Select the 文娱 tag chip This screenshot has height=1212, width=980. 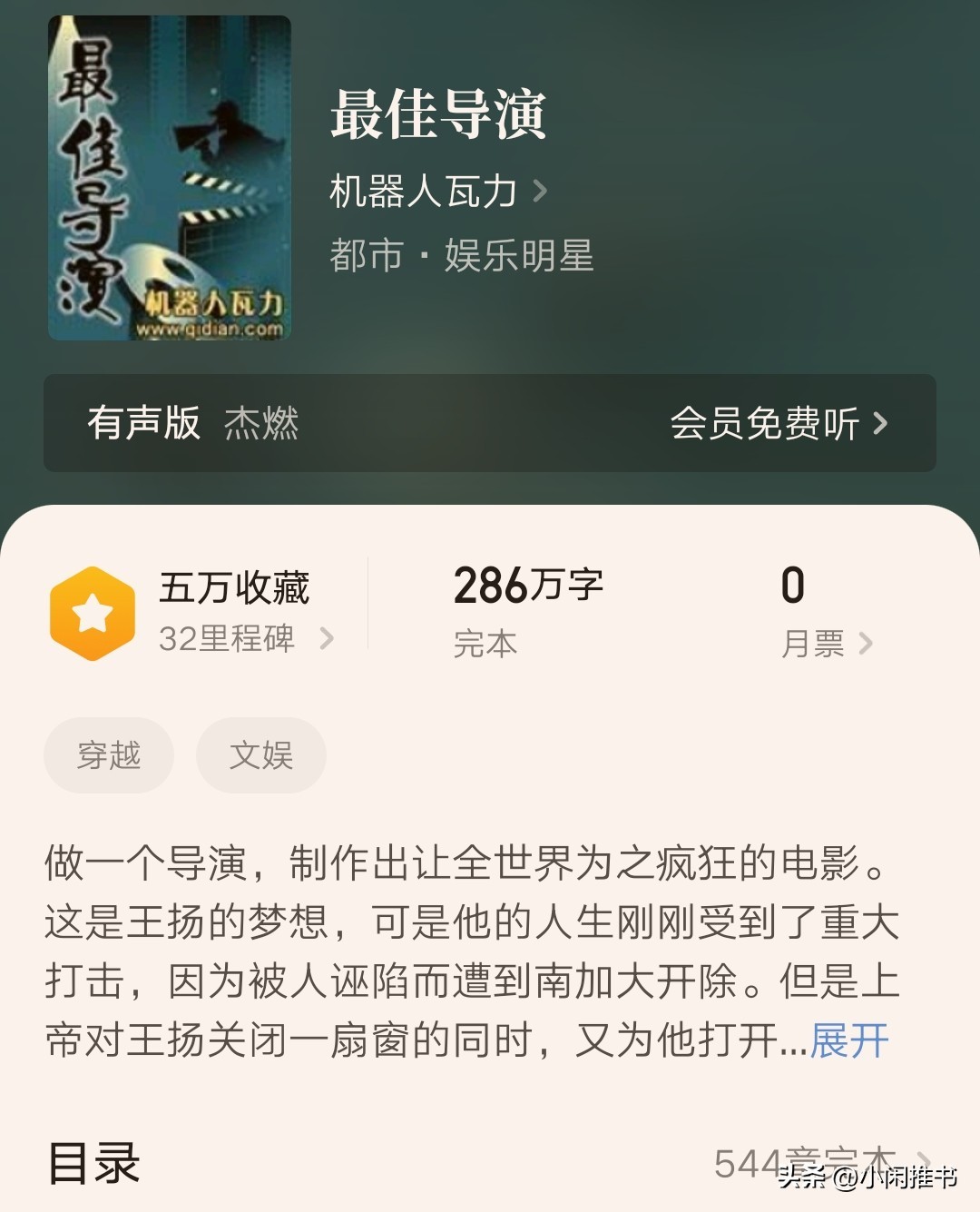pos(261,755)
